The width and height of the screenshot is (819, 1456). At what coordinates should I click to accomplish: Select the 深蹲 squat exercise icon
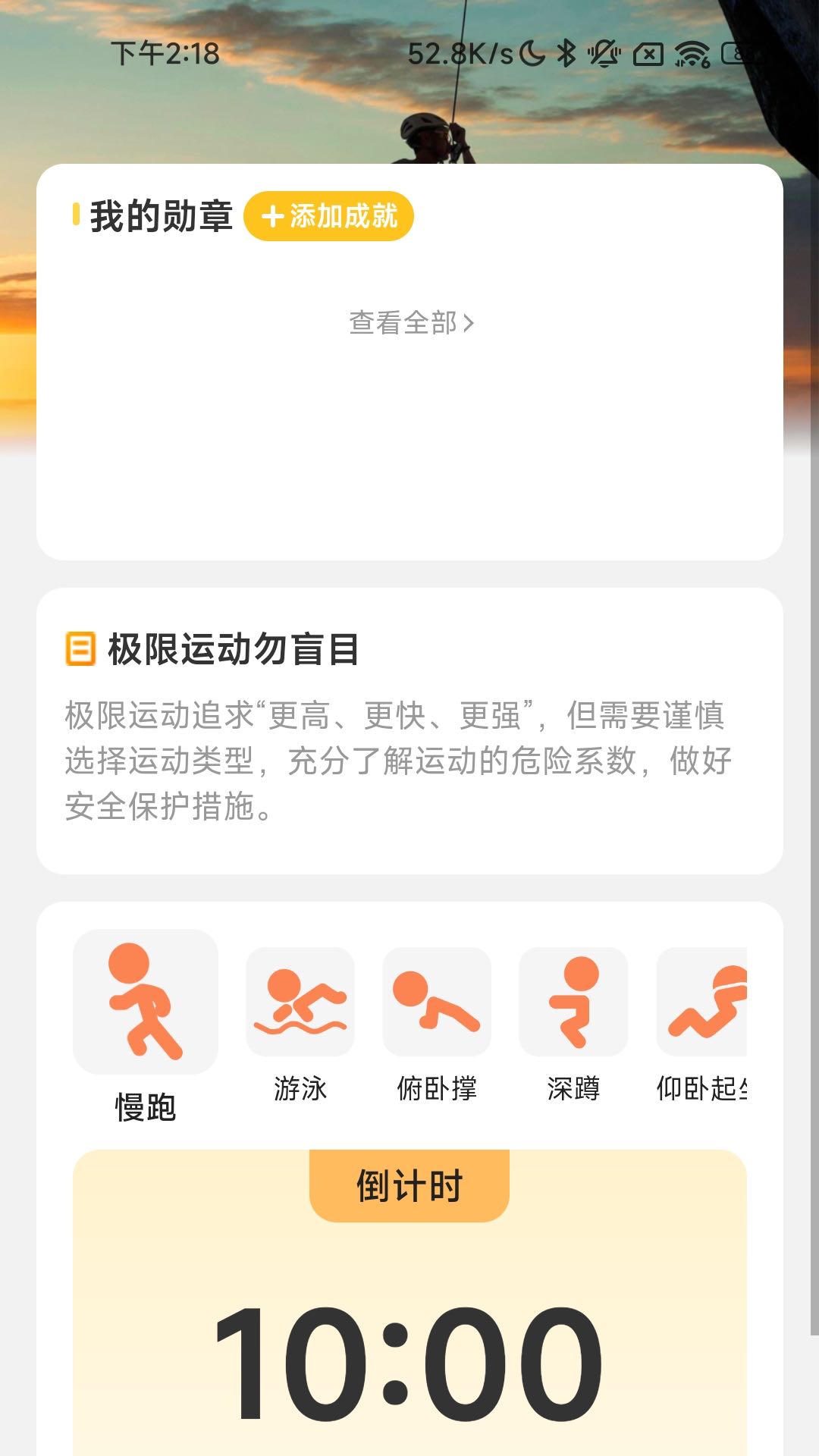click(x=575, y=1001)
